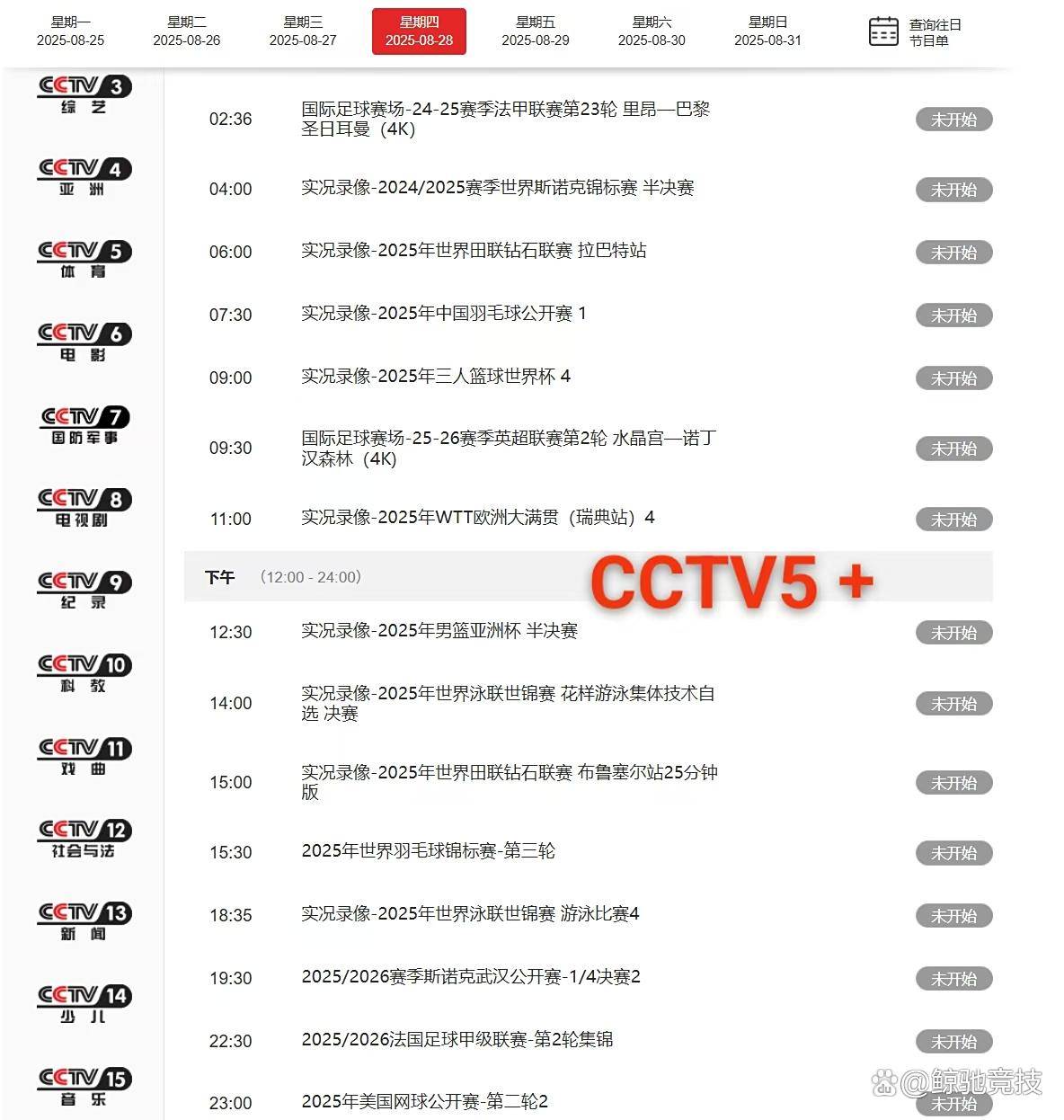View Friday 2025-08-29 programs

coord(536,31)
